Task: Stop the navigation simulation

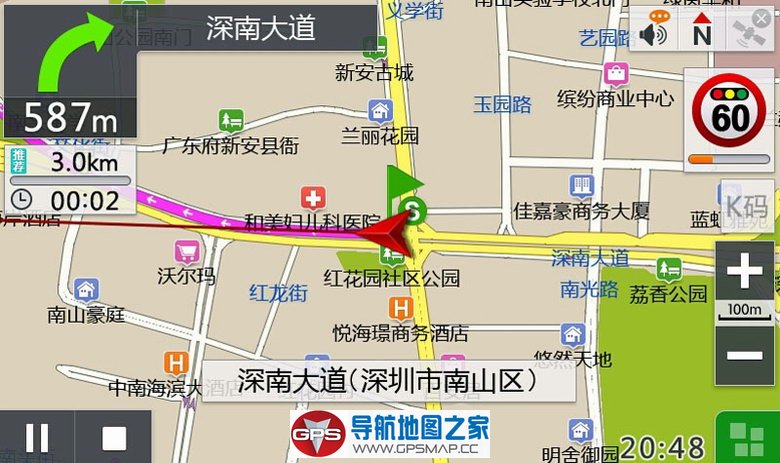Action: point(115,438)
